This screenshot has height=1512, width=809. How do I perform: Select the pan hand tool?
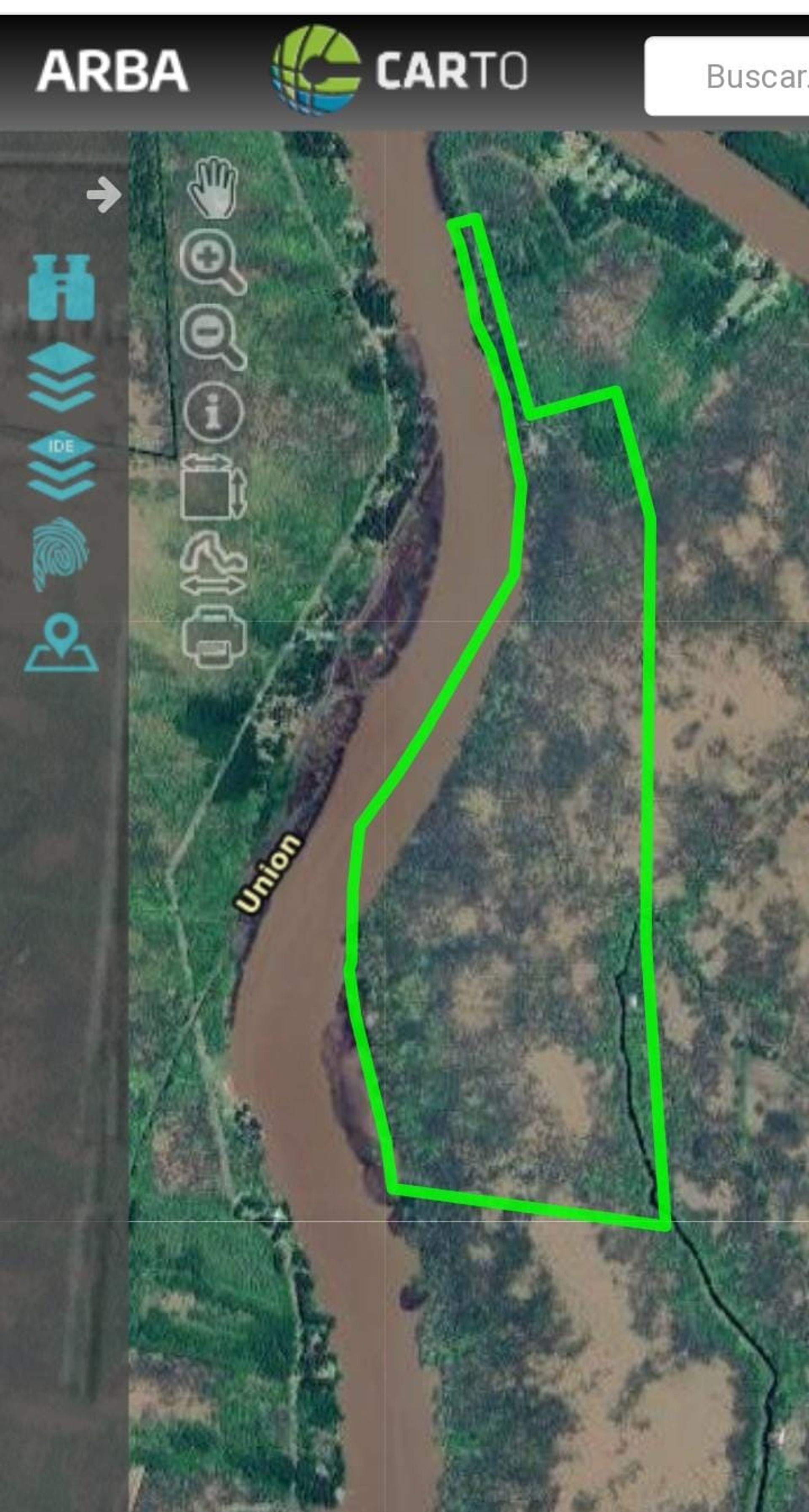coord(213,187)
